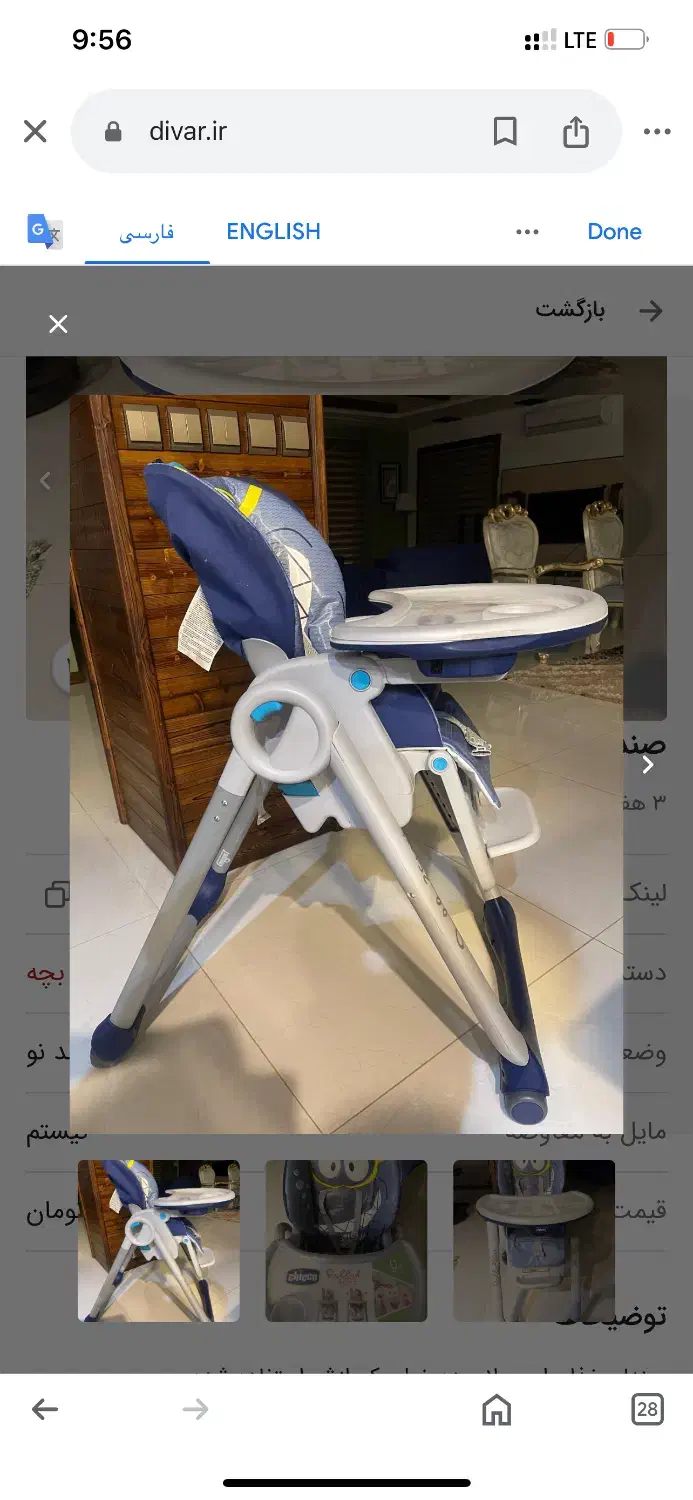Switch translation to ENGLISH
This screenshot has height=1500, width=693.
273,231
